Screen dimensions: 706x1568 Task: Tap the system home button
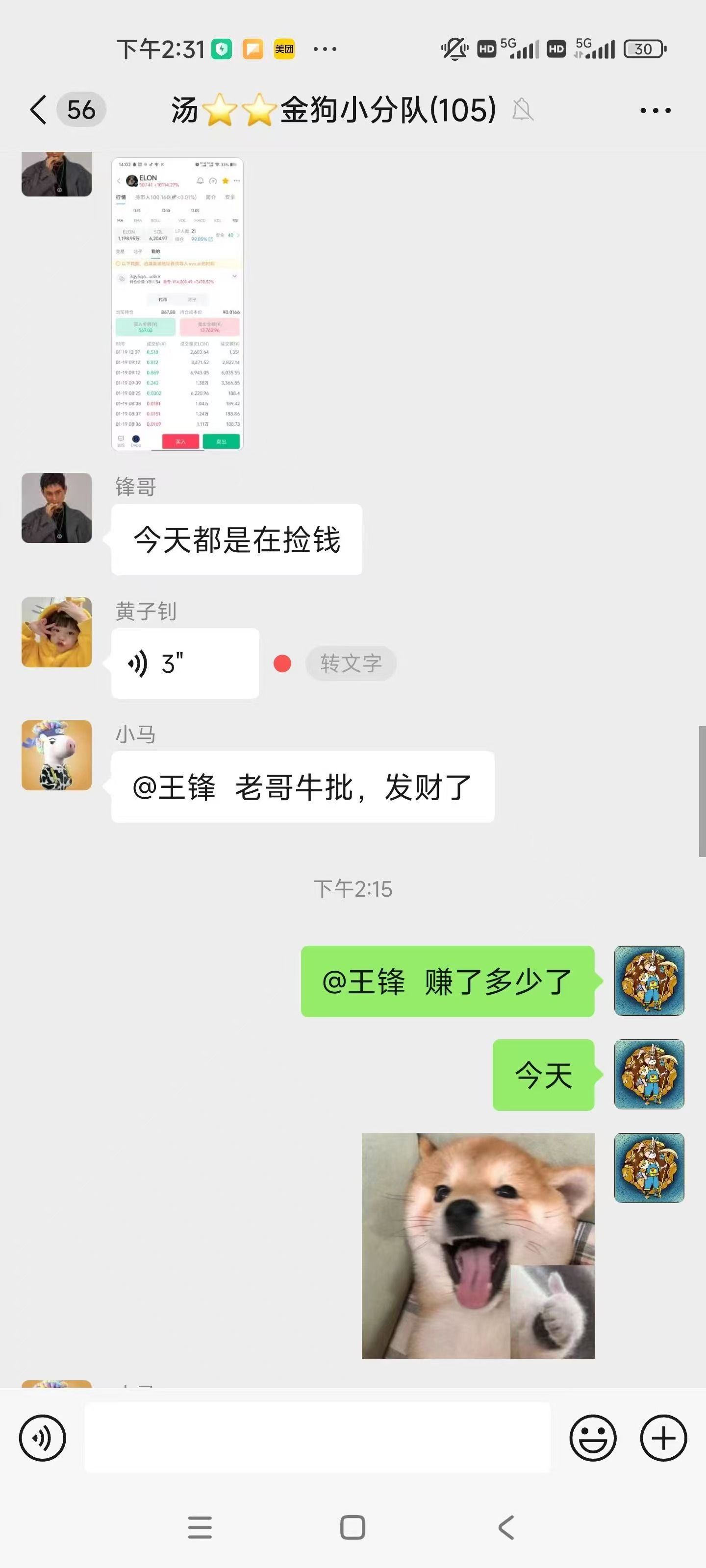point(353,1527)
